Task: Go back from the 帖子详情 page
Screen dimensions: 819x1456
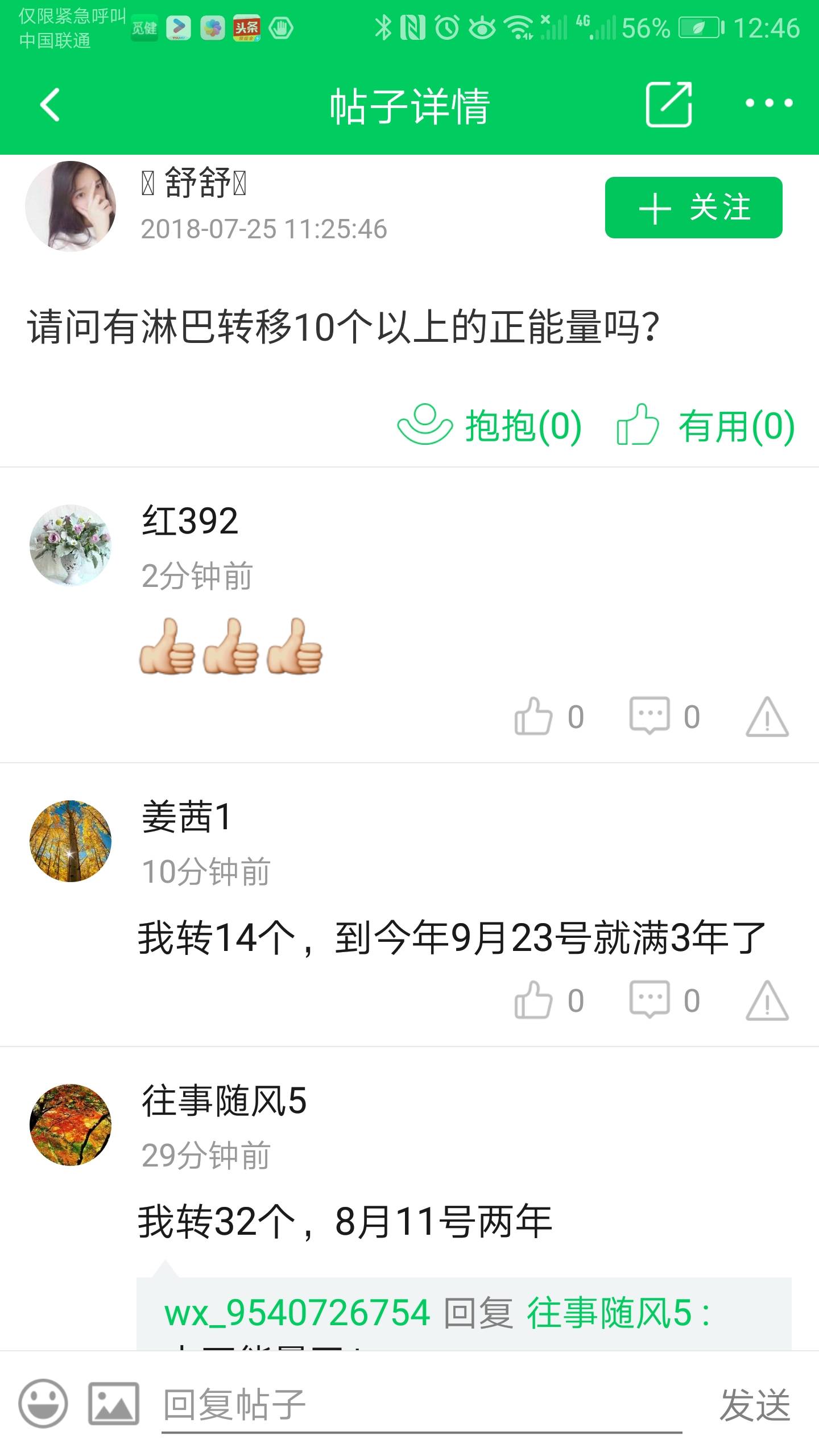Action: click(x=50, y=105)
